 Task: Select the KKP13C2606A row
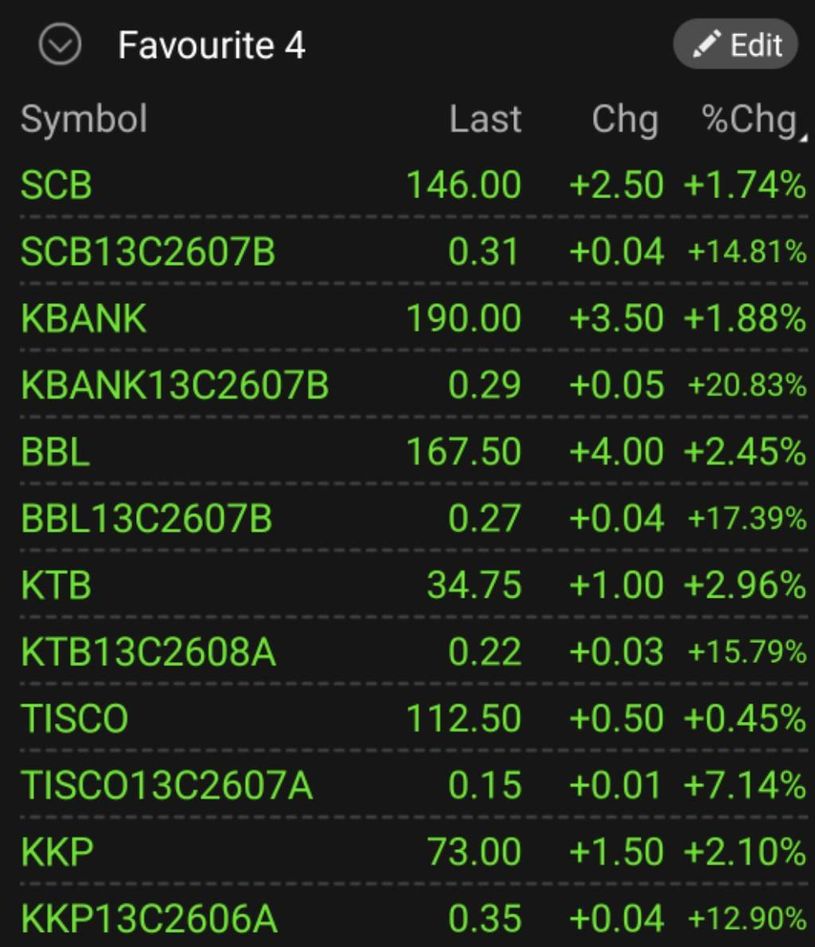pos(149,918)
